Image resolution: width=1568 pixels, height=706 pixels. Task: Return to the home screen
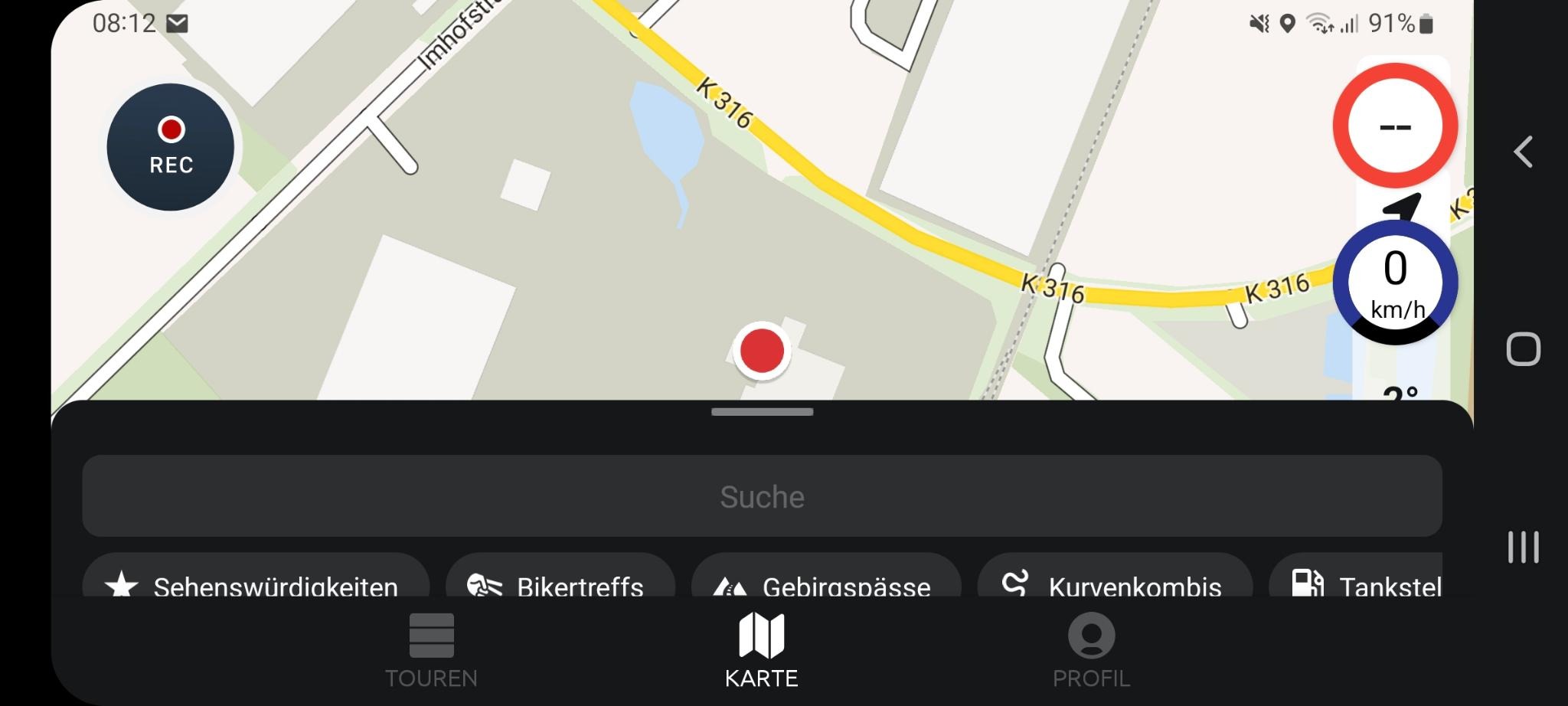point(1523,350)
